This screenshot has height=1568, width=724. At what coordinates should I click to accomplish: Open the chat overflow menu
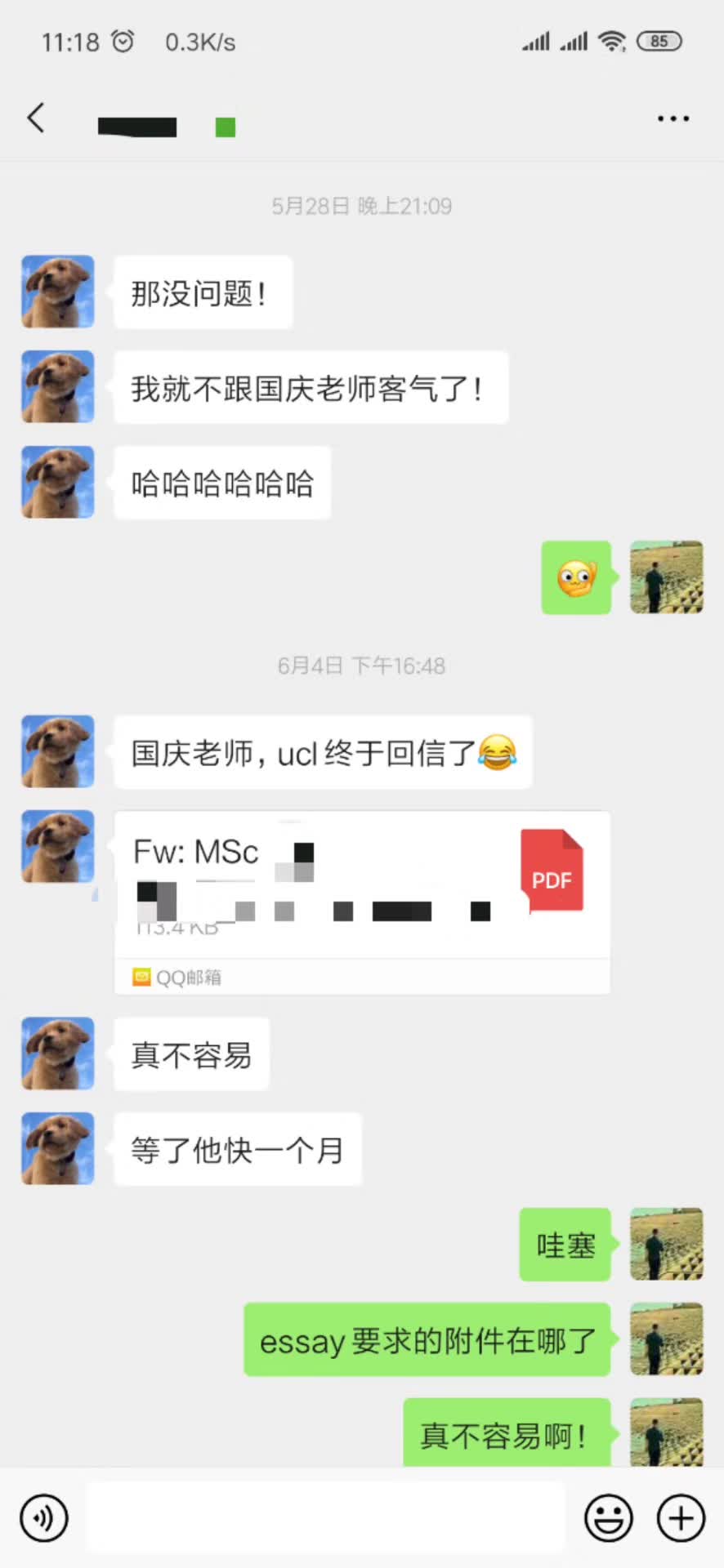(x=673, y=119)
